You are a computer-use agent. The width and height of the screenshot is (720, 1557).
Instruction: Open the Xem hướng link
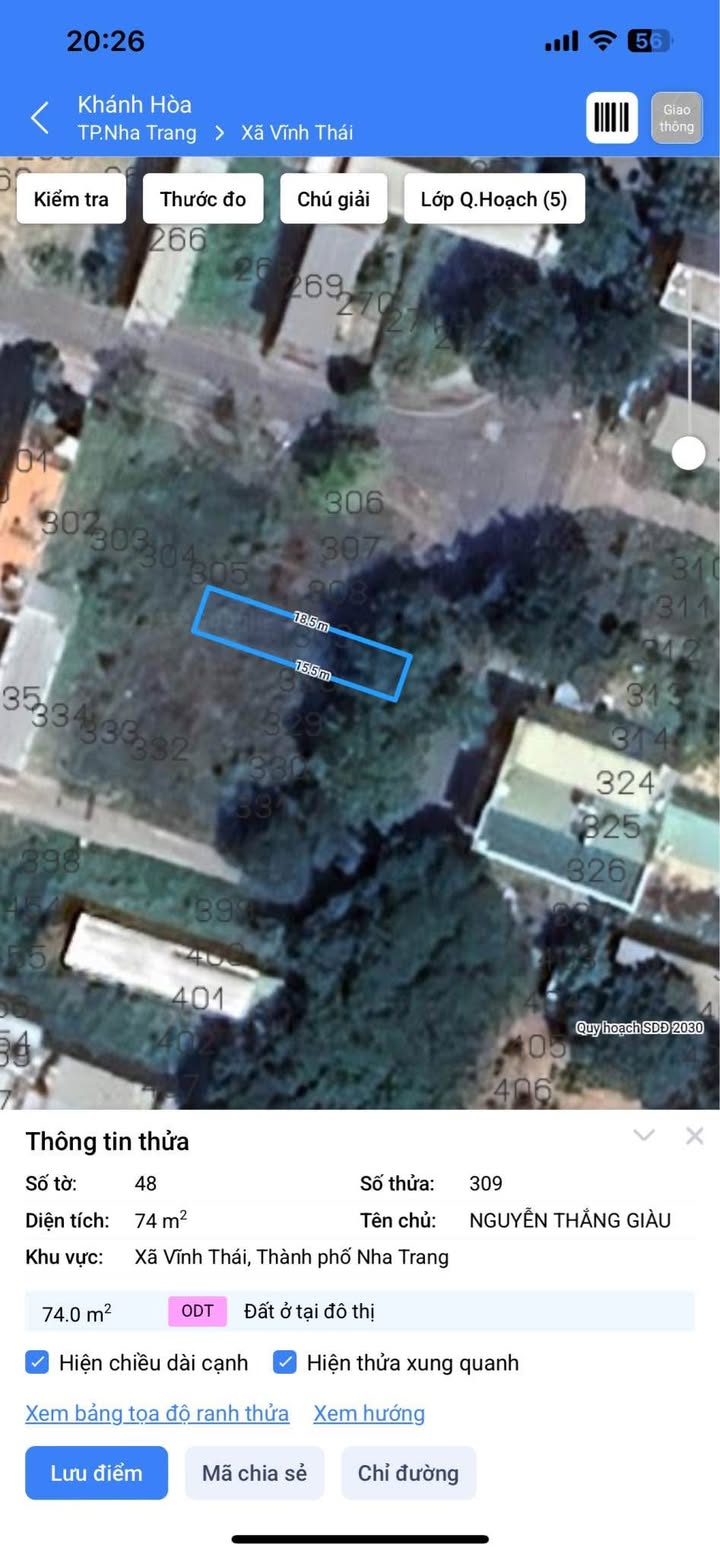click(x=369, y=1413)
